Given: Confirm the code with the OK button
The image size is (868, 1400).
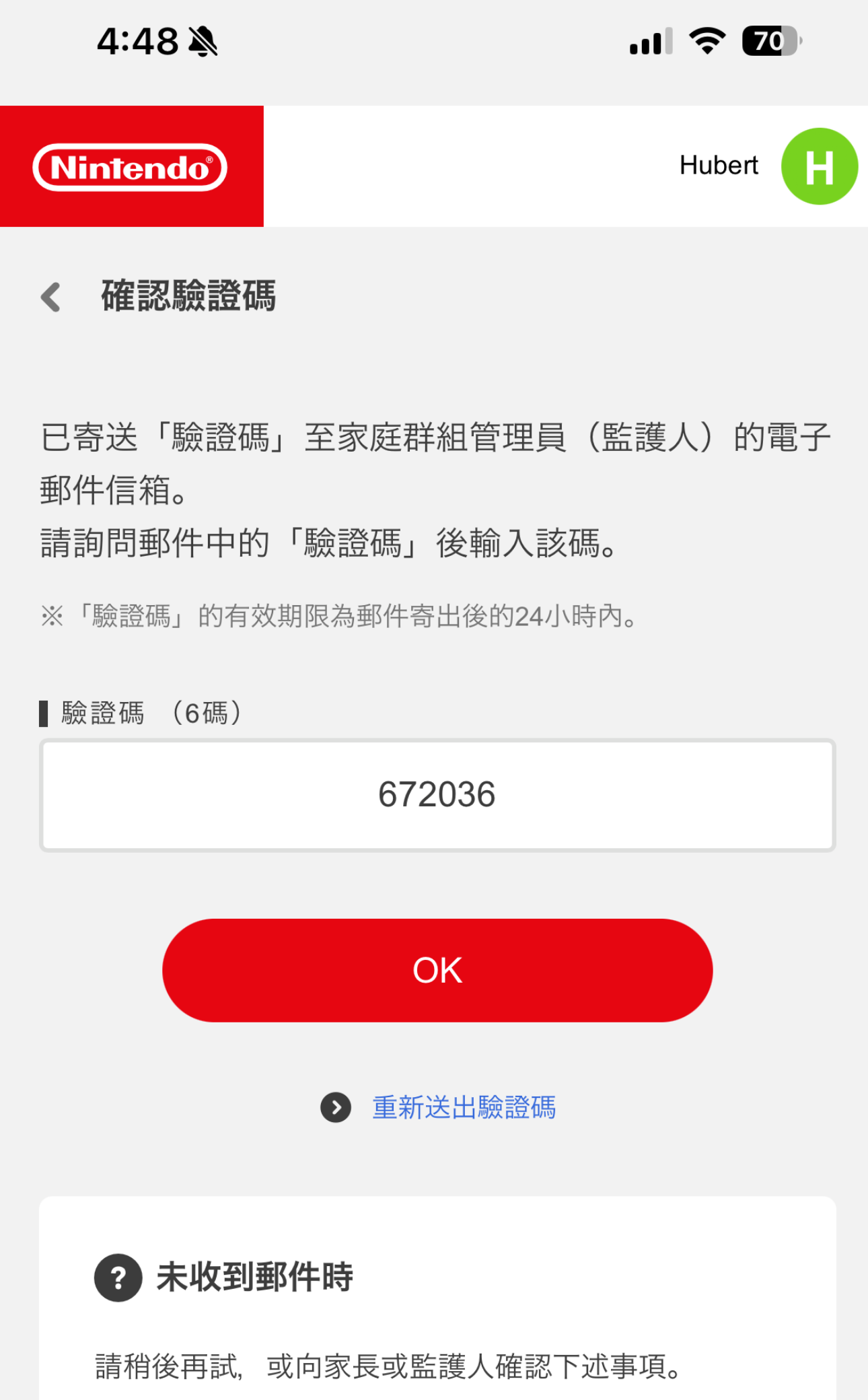Looking at the screenshot, I should (437, 970).
